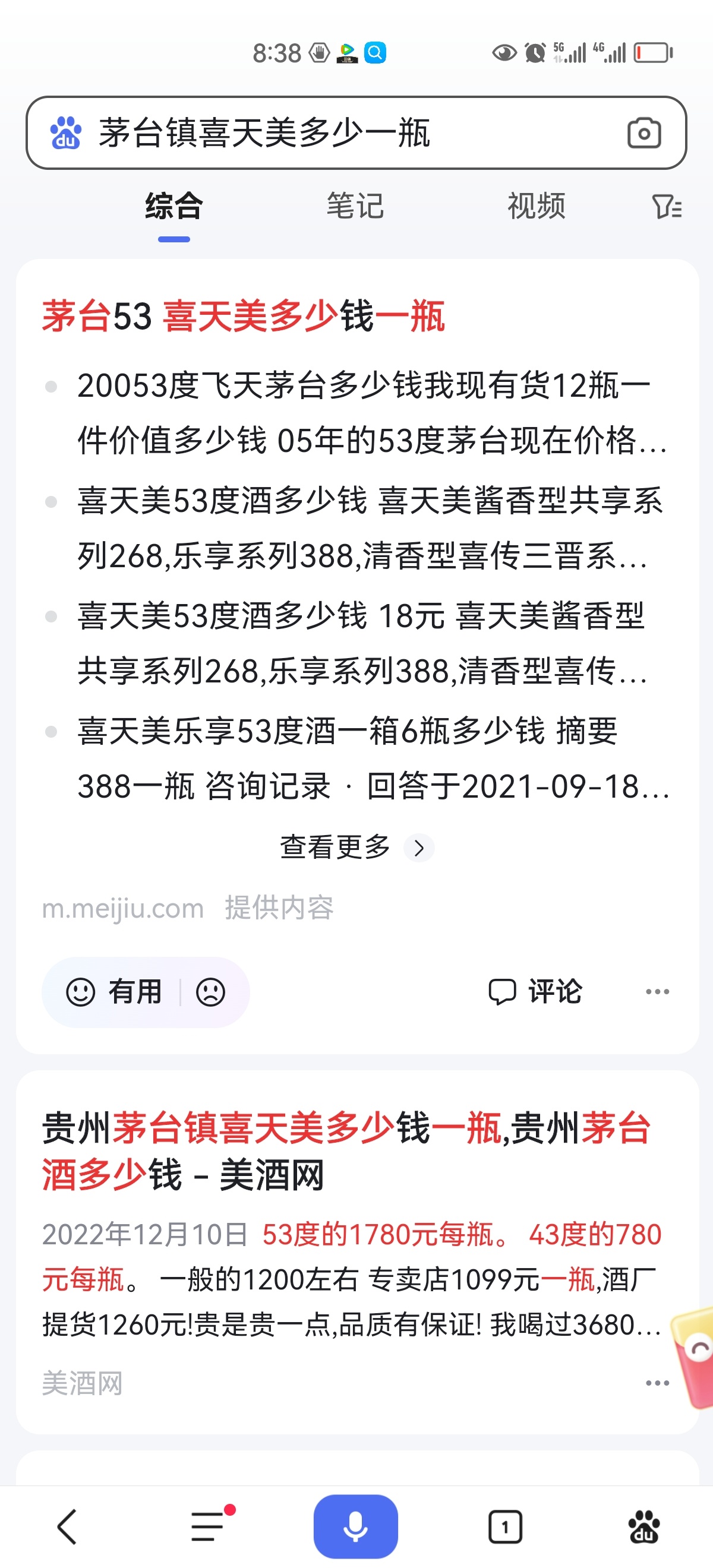
Task: Tap the sad face not-useful icon
Action: [211, 991]
